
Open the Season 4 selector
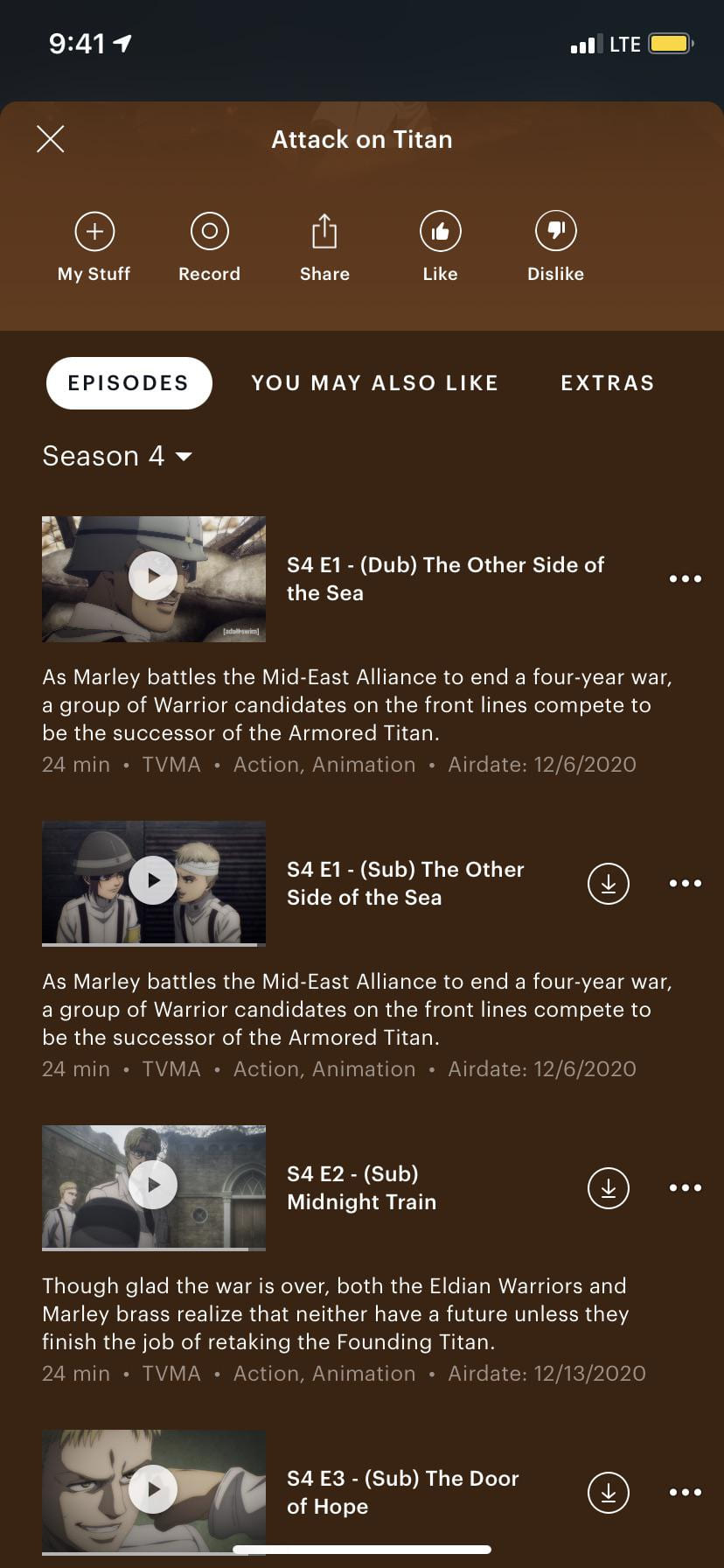[x=116, y=456]
